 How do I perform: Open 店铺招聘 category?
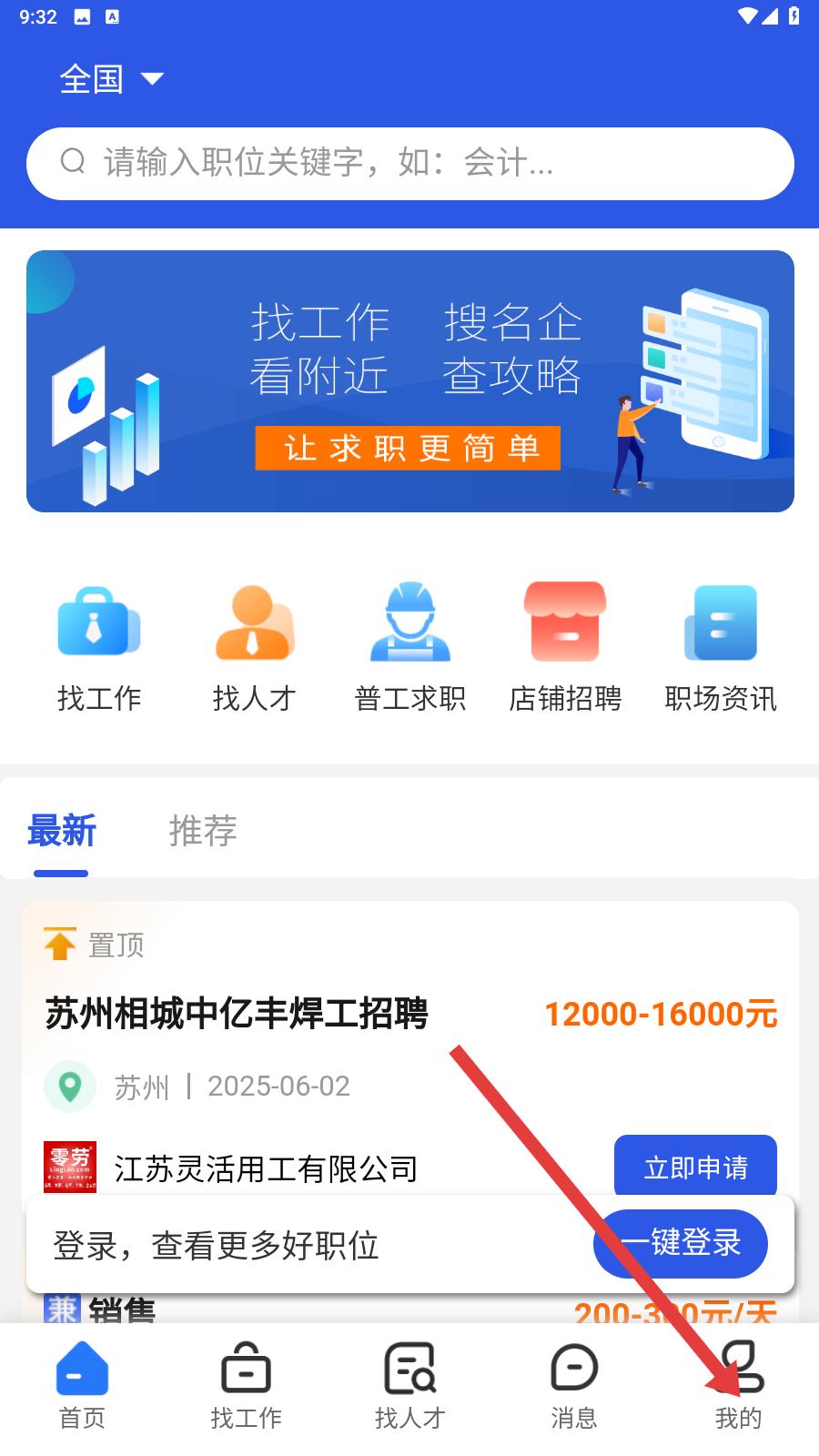565,648
